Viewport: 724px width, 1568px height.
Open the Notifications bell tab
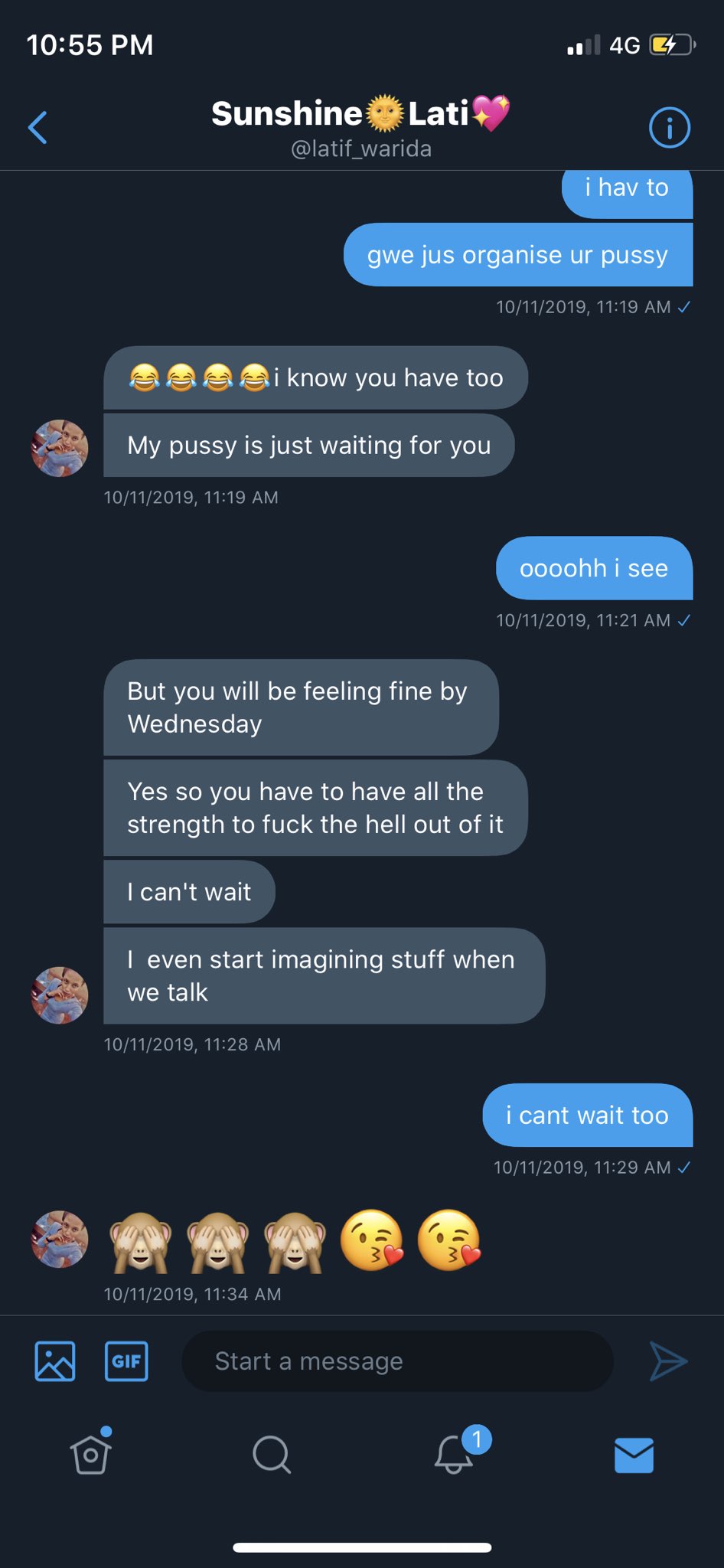(454, 1454)
